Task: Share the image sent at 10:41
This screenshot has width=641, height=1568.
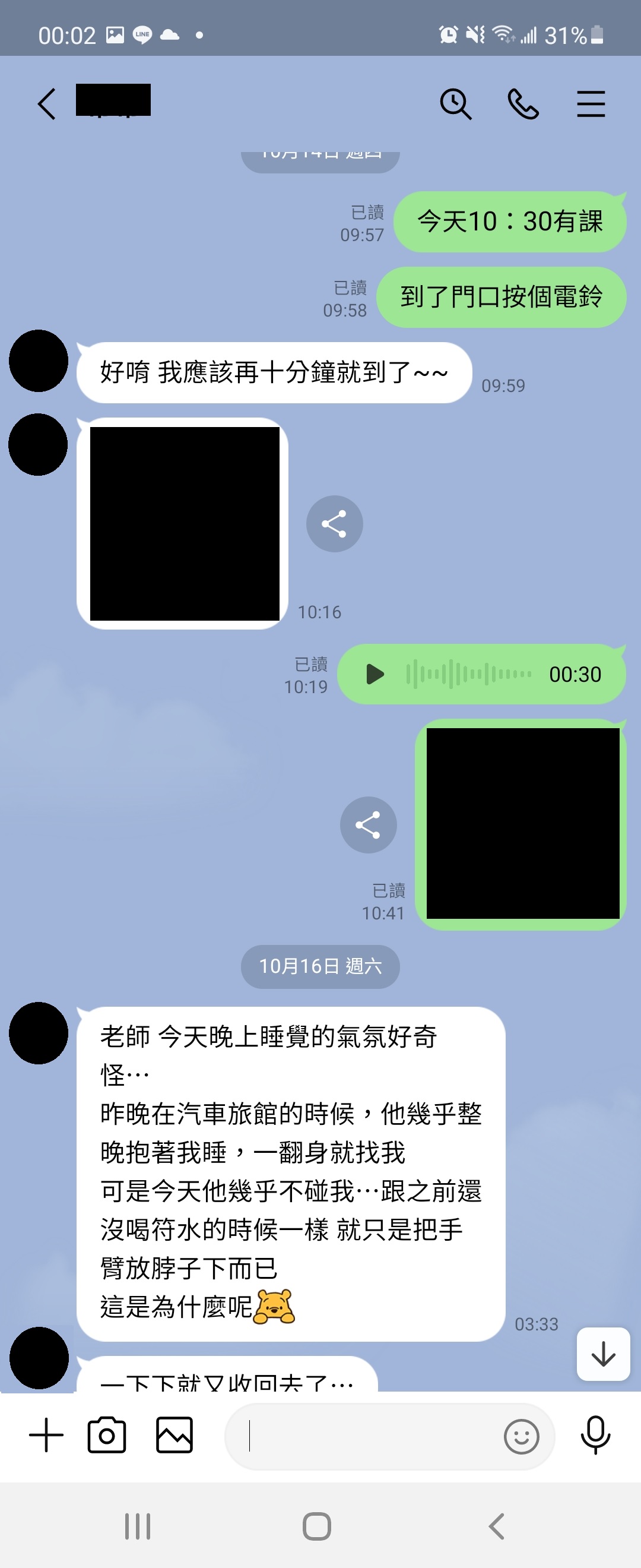Action: coord(368,826)
